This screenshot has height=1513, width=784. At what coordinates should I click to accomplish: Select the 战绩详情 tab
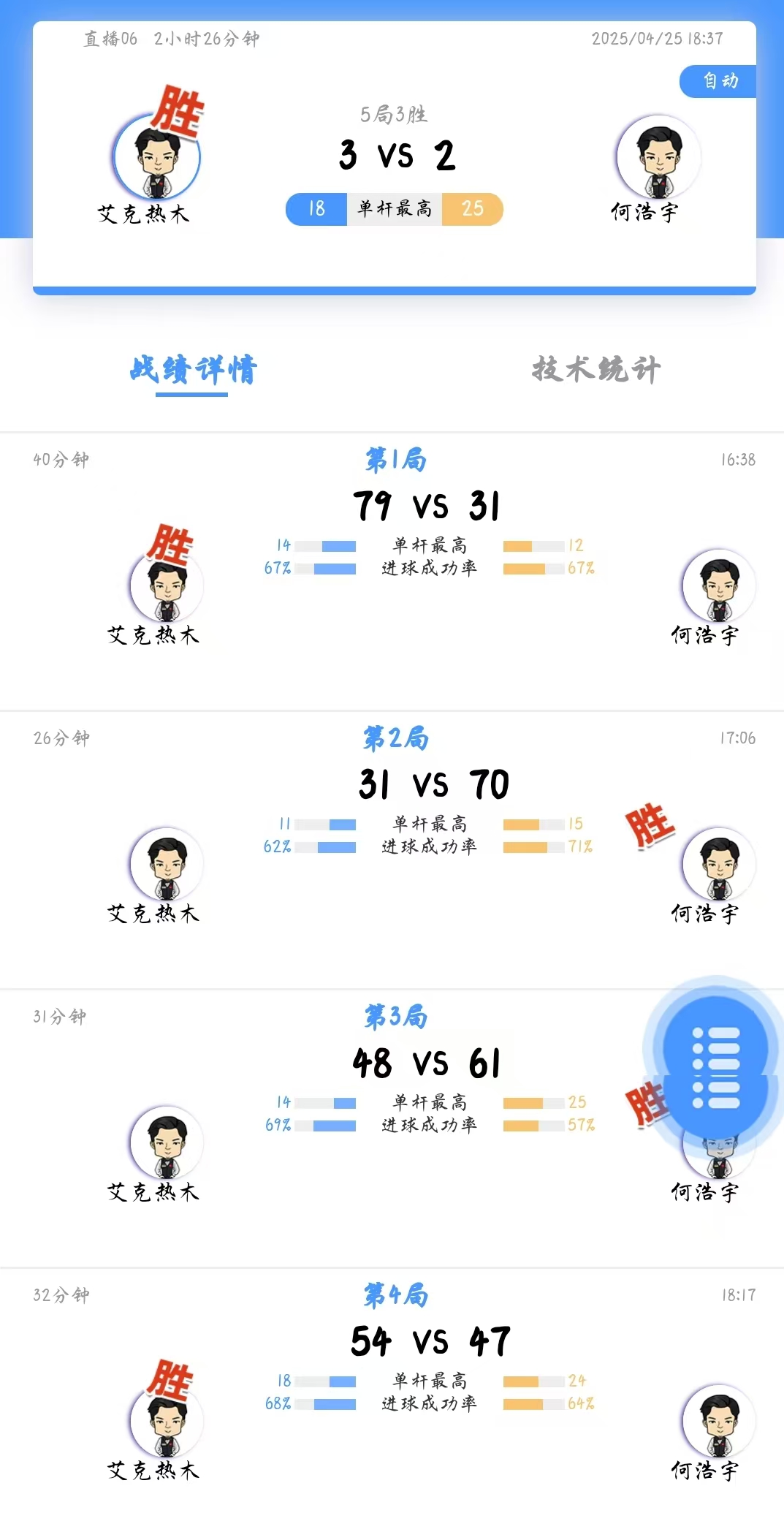pyautogui.click(x=194, y=370)
